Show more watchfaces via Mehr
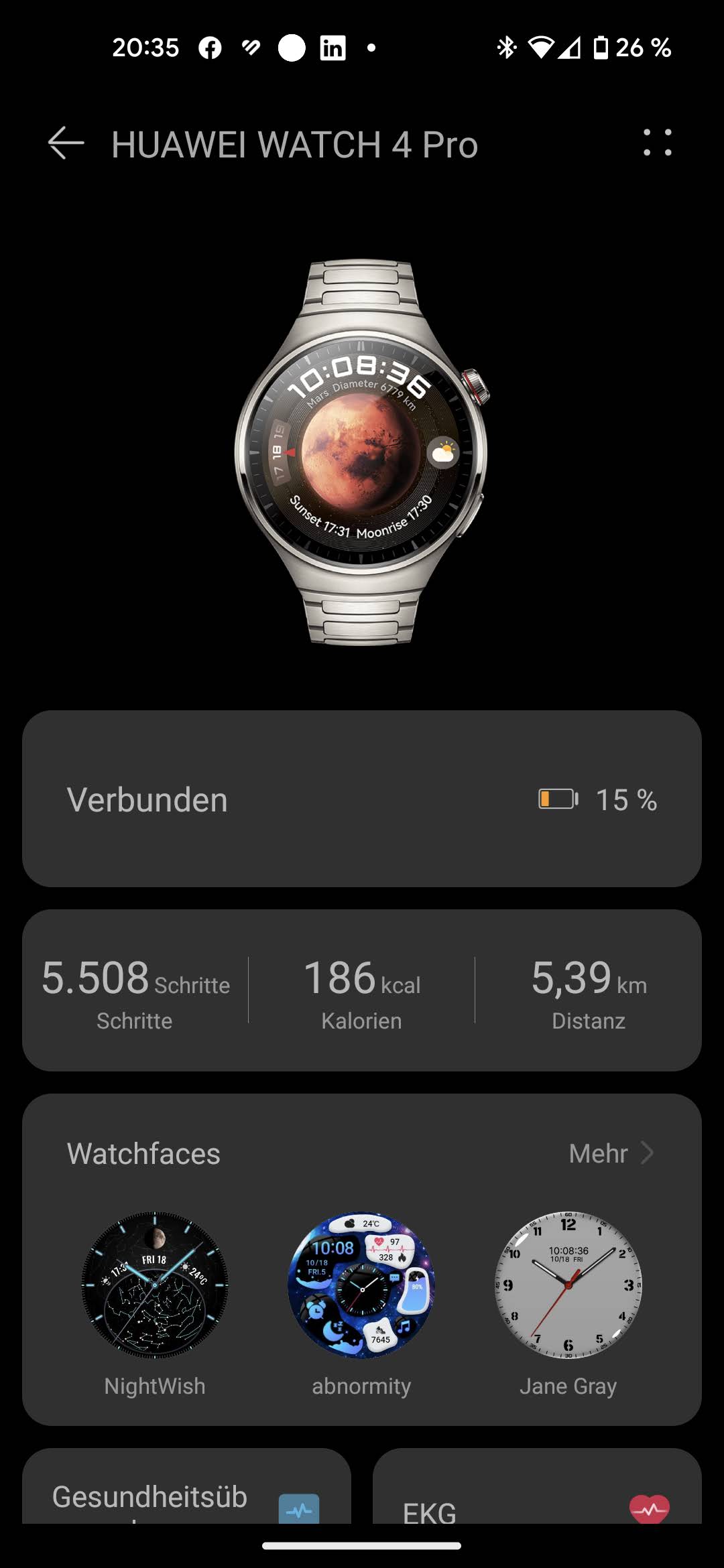Screen dimensions: 724x1568 [x=610, y=1153]
